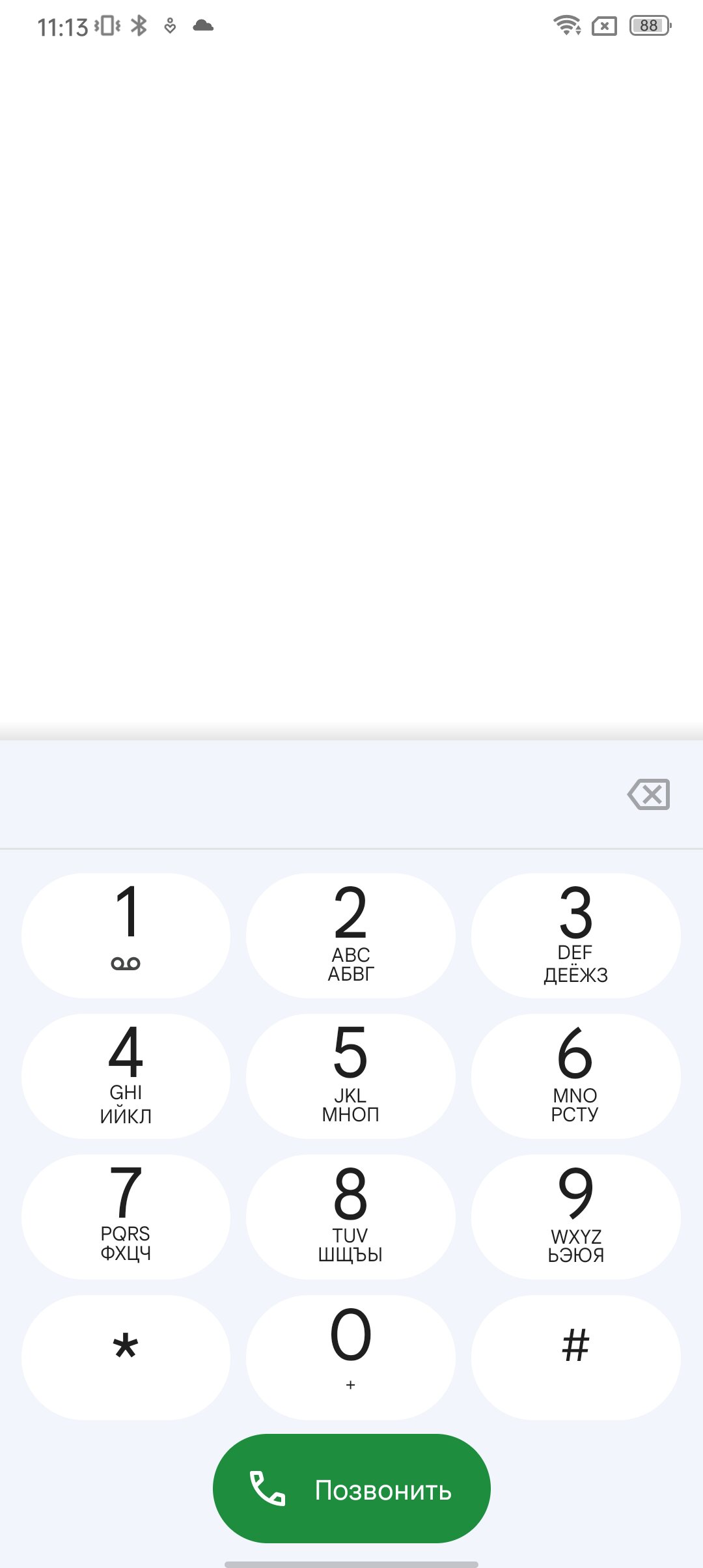Enter digit 5 JKL
703x1568 pixels.
[351, 1076]
